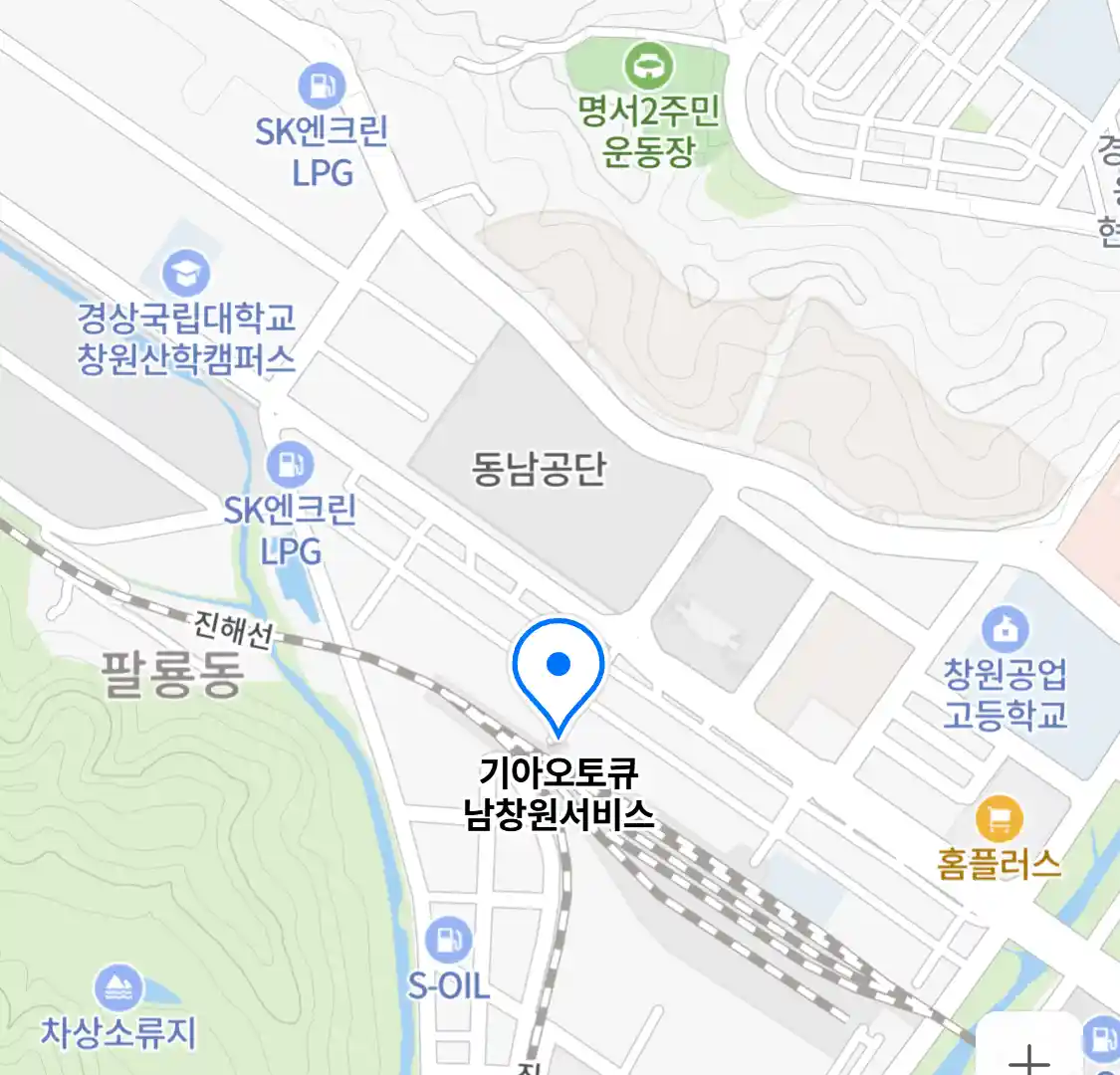Open the 경상국립대학교 창원산학캠퍼스 marker
1120x1075 pixels.
[186, 273]
